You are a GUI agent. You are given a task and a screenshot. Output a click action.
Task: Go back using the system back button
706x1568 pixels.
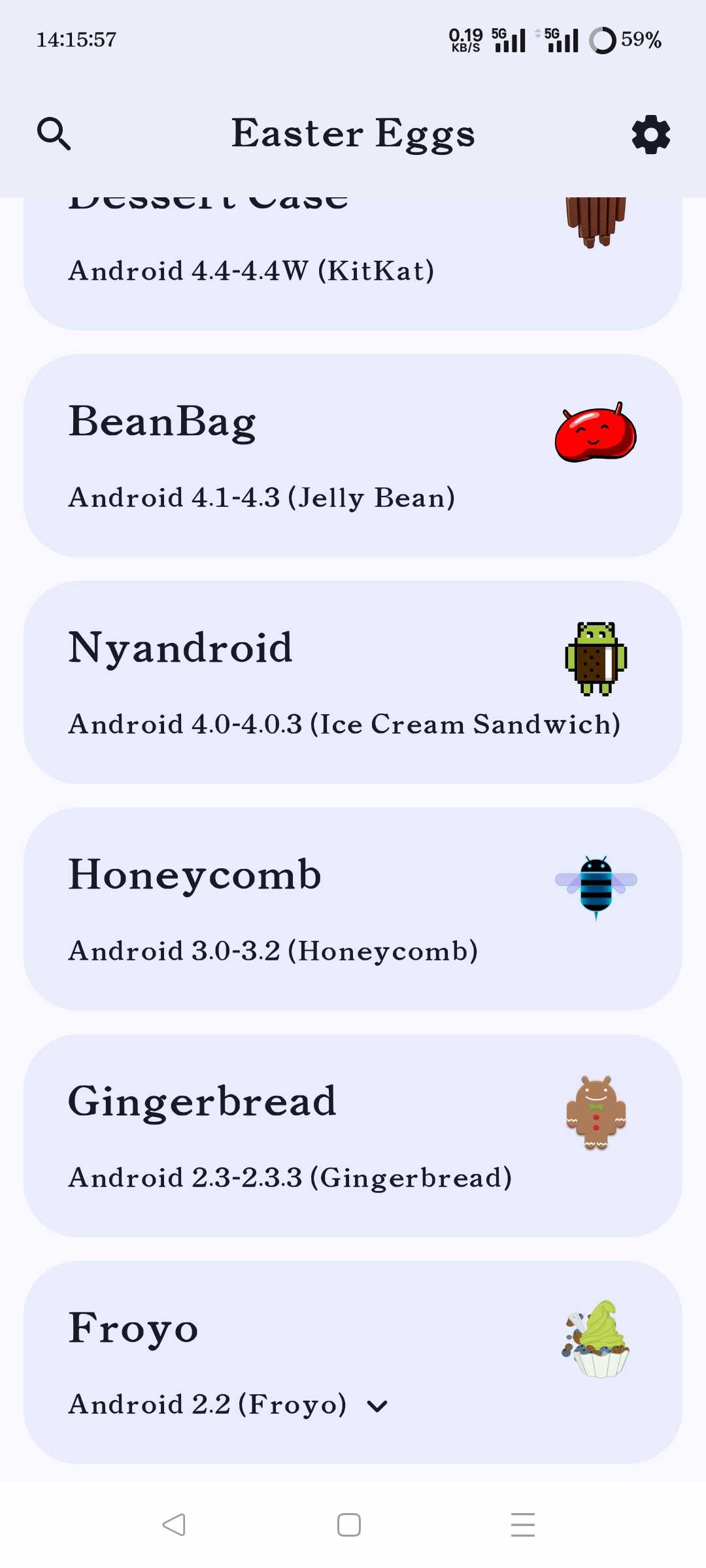[174, 1525]
